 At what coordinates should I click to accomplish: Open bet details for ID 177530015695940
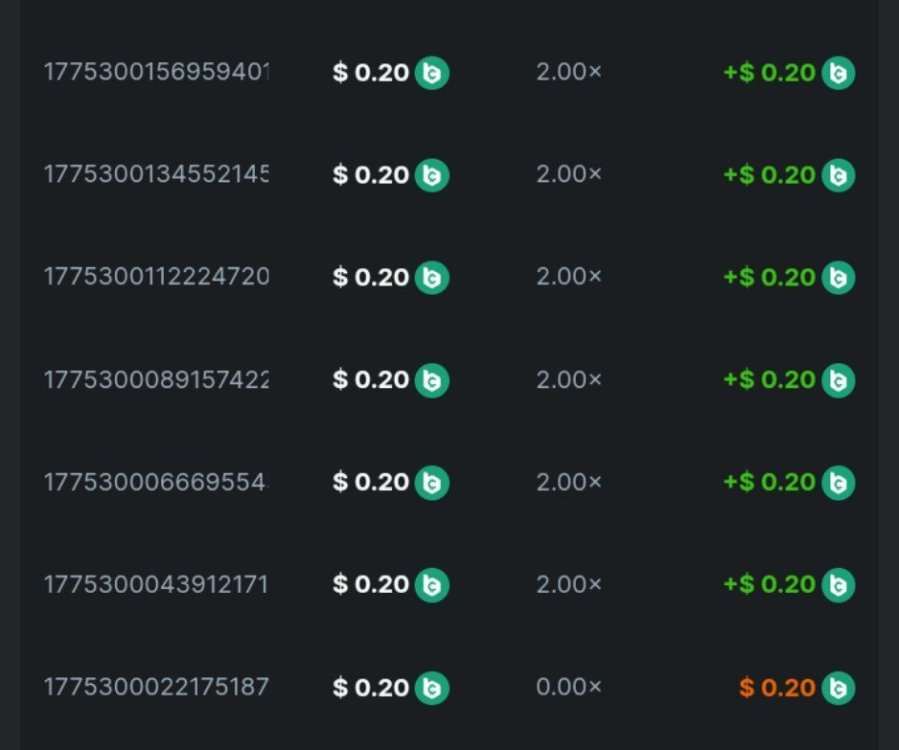tap(156, 73)
